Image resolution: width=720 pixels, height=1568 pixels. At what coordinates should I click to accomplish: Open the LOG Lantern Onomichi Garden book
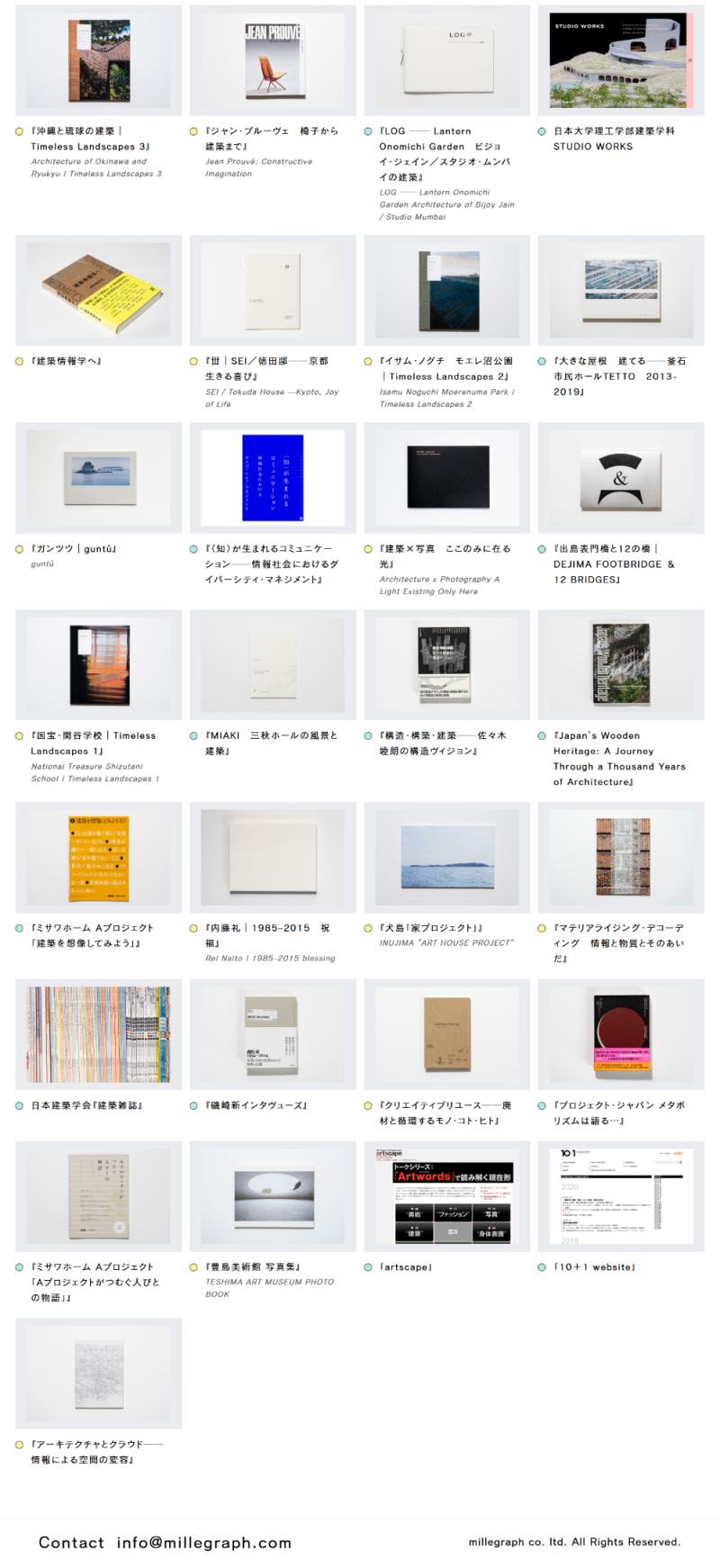point(446,61)
